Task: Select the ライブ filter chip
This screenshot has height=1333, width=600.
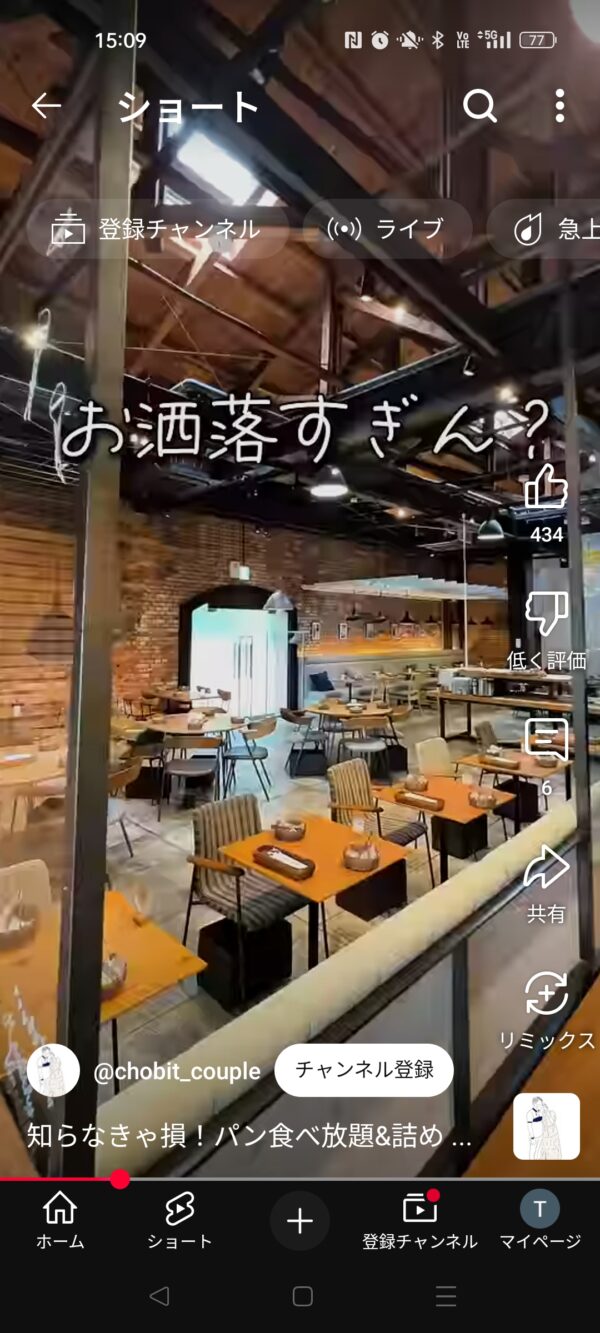Action: pos(385,229)
